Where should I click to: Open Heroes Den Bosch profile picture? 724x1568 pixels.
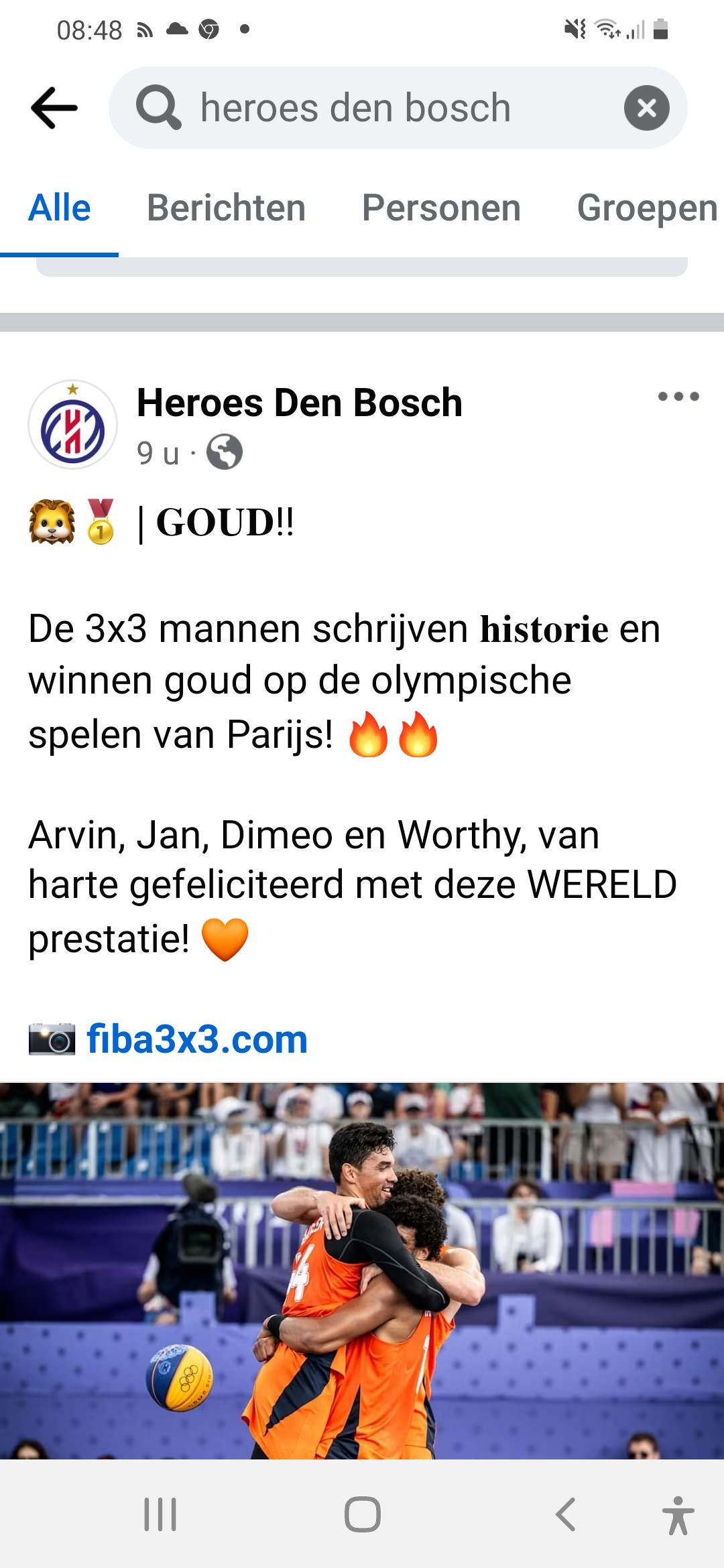(x=72, y=424)
